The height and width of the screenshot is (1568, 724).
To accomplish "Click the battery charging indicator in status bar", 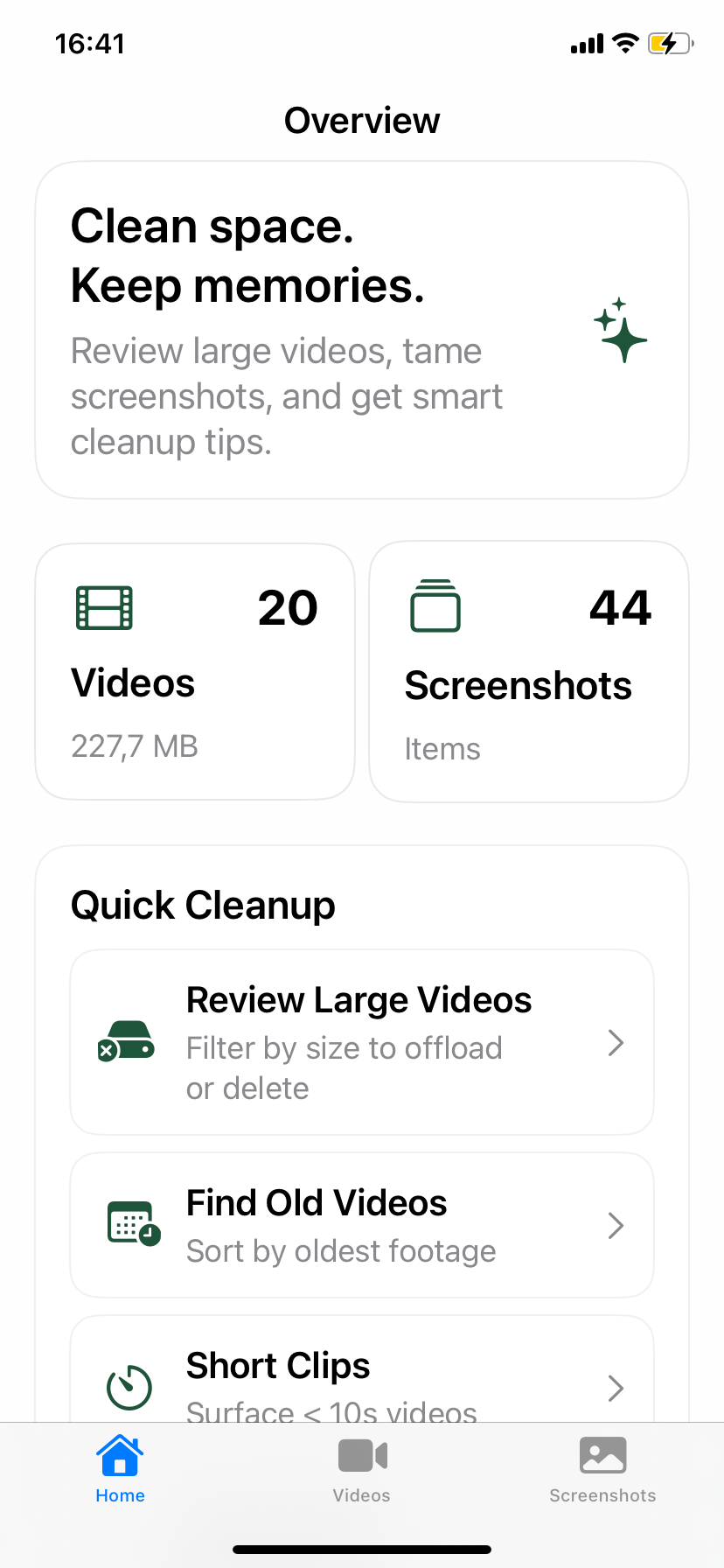I will pos(670,43).
